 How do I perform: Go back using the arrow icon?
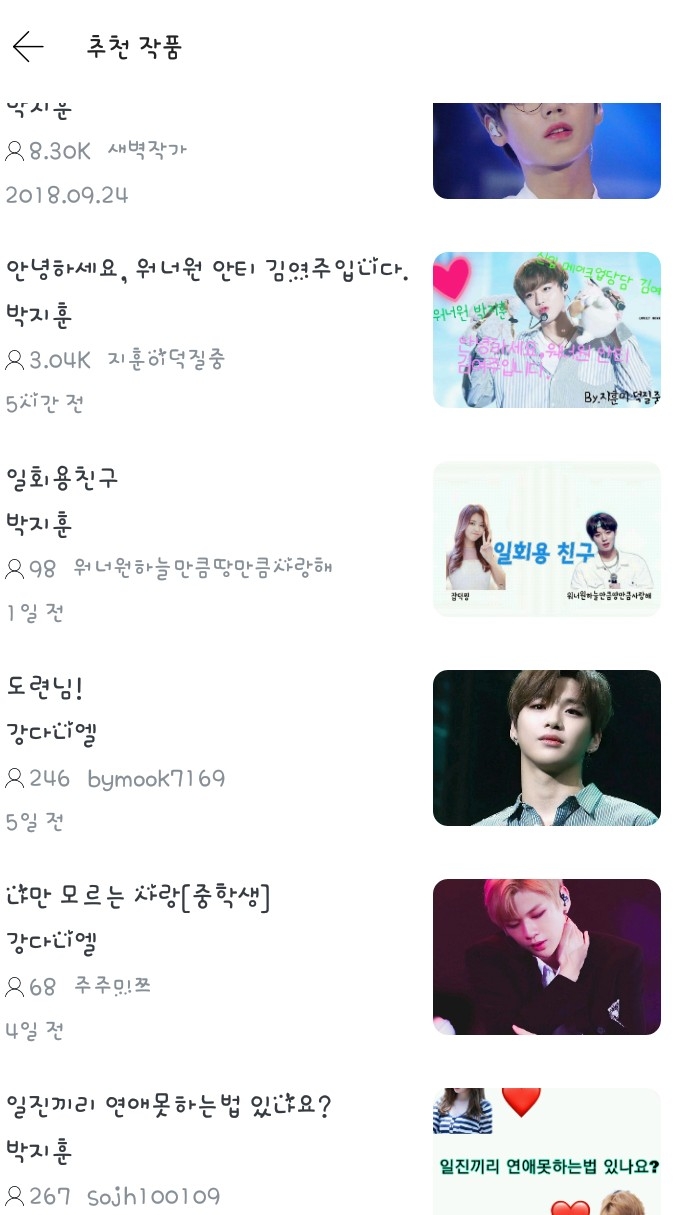coord(28,47)
